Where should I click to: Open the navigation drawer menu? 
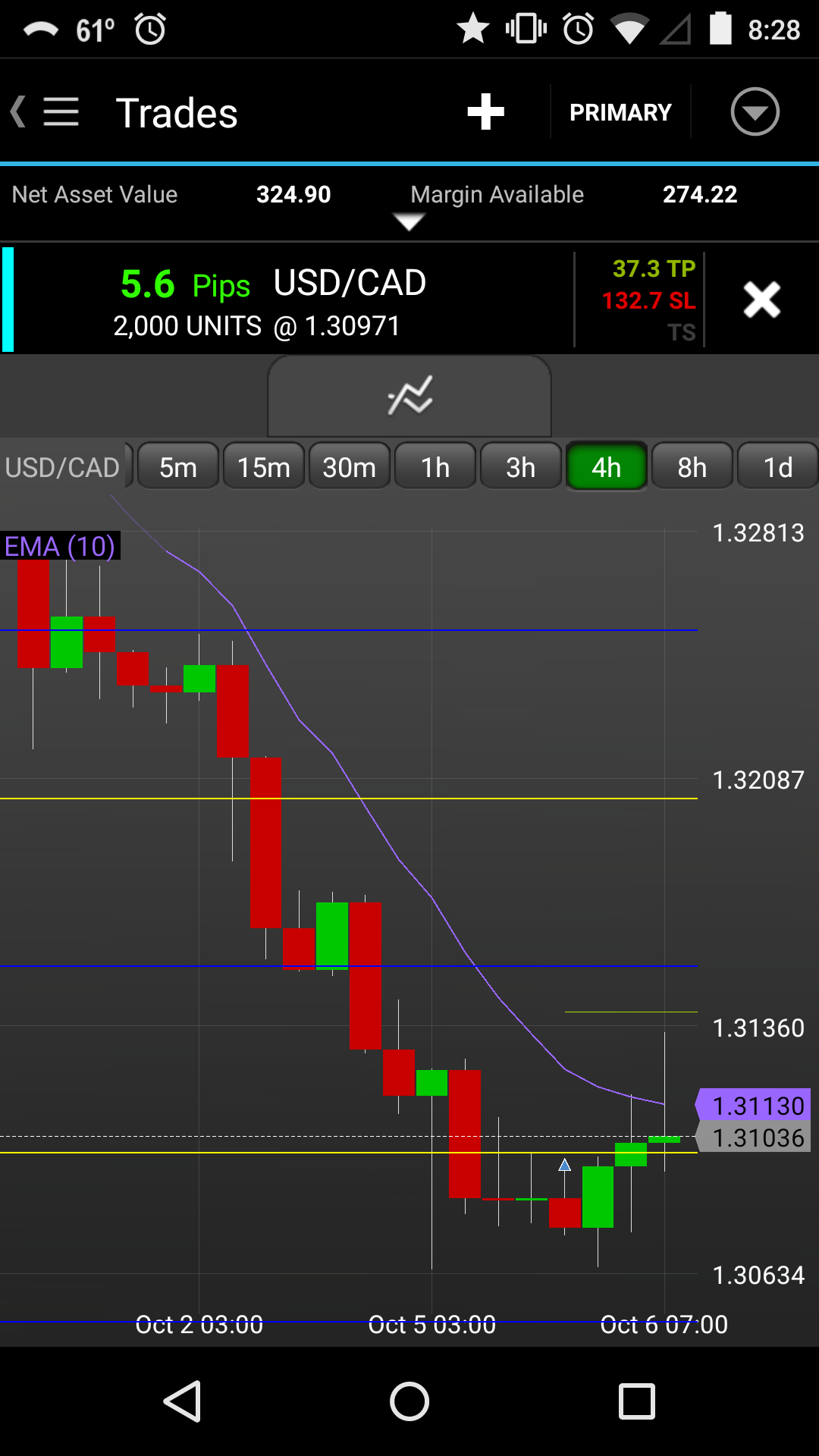tap(61, 112)
